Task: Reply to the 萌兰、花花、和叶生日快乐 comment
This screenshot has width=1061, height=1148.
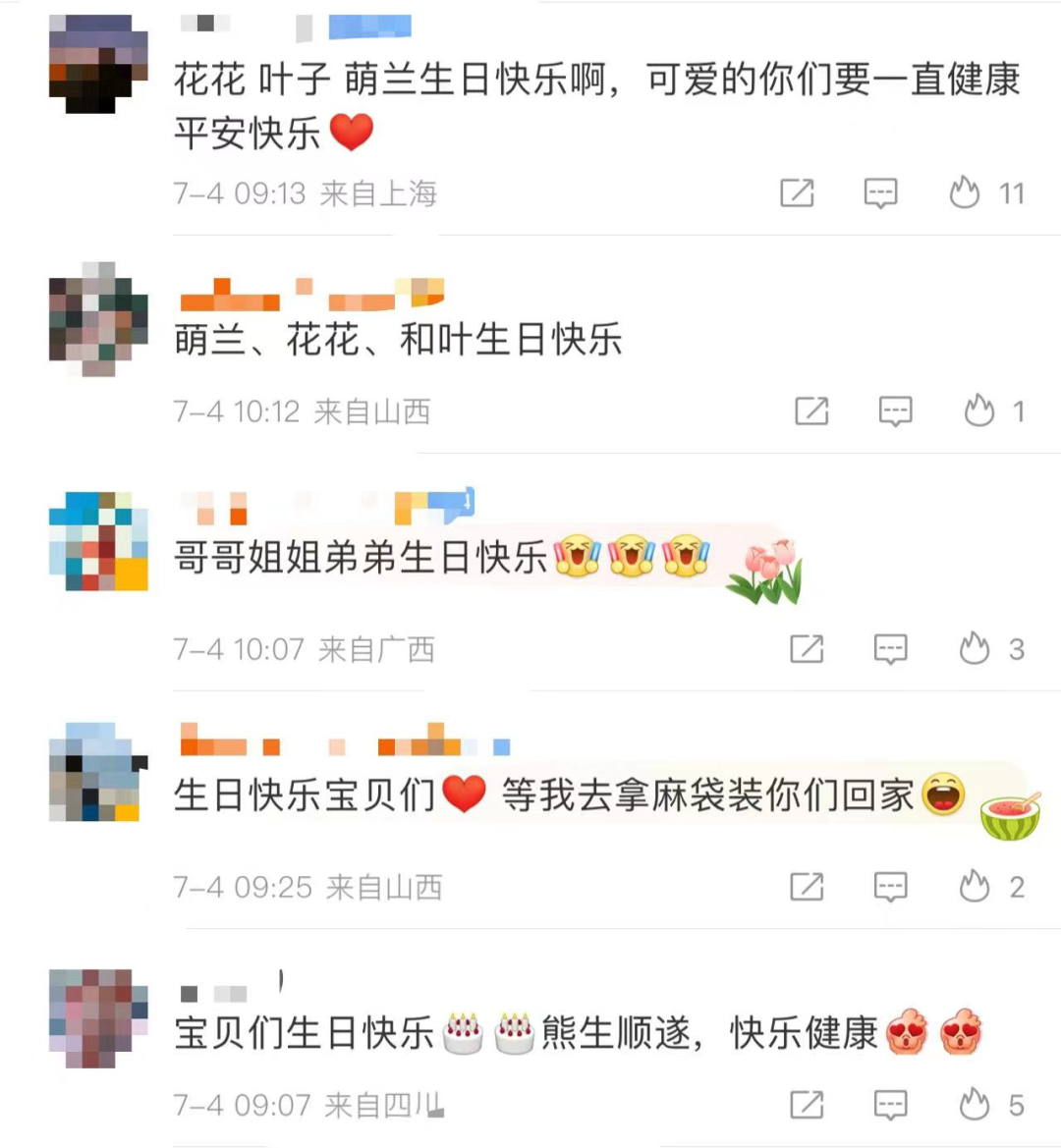Action: pos(895,411)
